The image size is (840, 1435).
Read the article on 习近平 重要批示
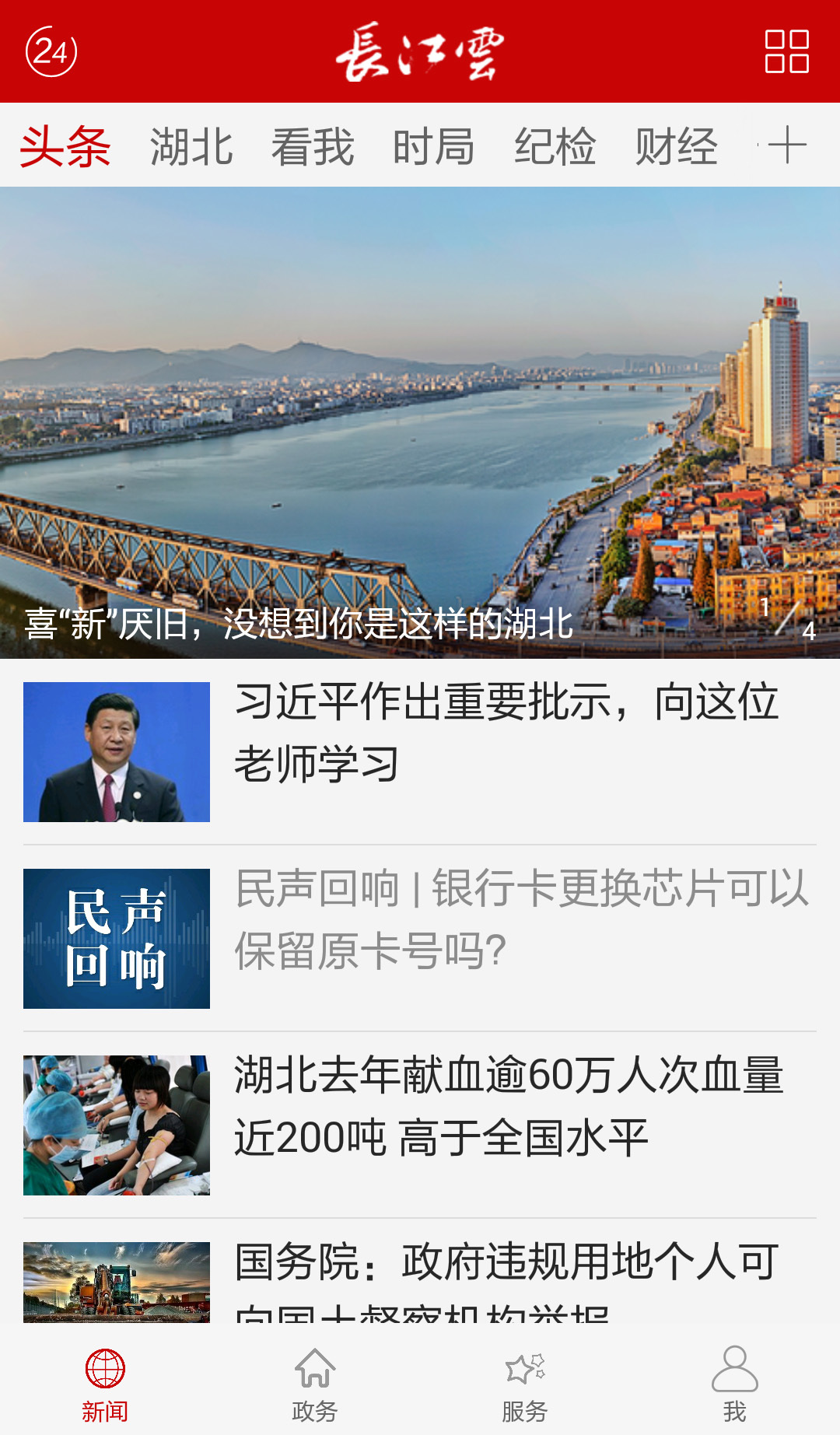pyautogui.click(x=506, y=733)
